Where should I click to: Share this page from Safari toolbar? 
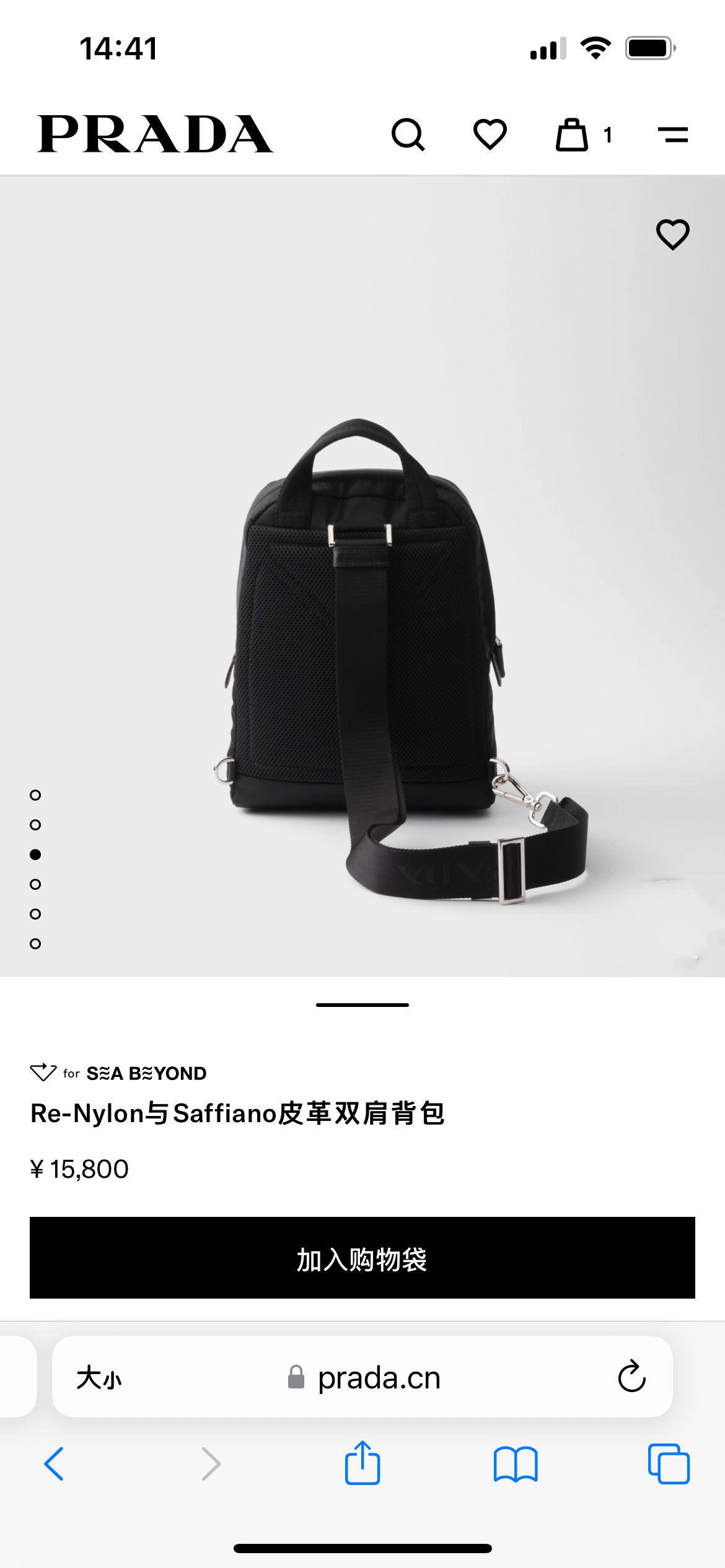point(362,1464)
